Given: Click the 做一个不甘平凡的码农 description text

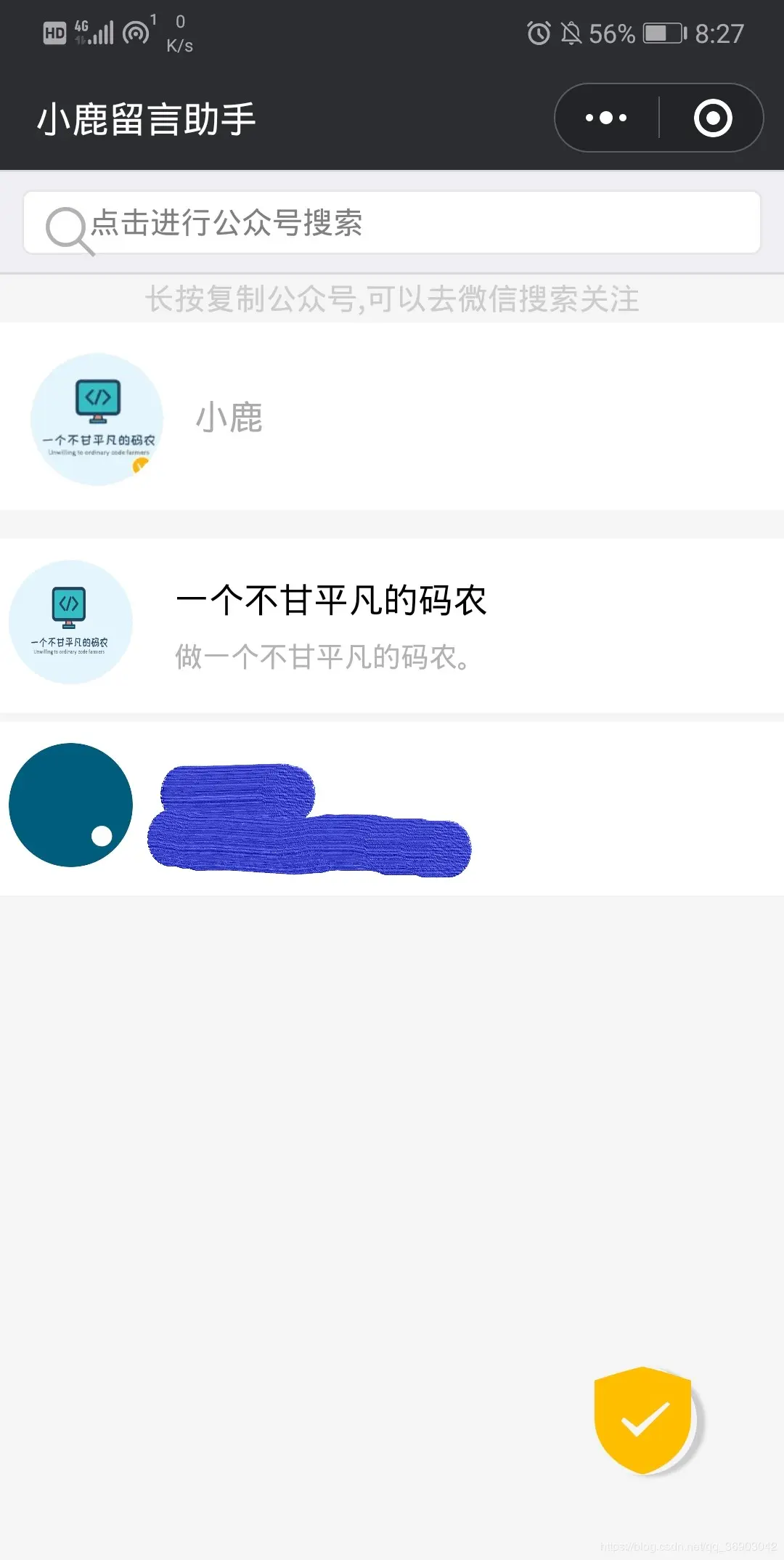Looking at the screenshot, I should pyautogui.click(x=322, y=658).
